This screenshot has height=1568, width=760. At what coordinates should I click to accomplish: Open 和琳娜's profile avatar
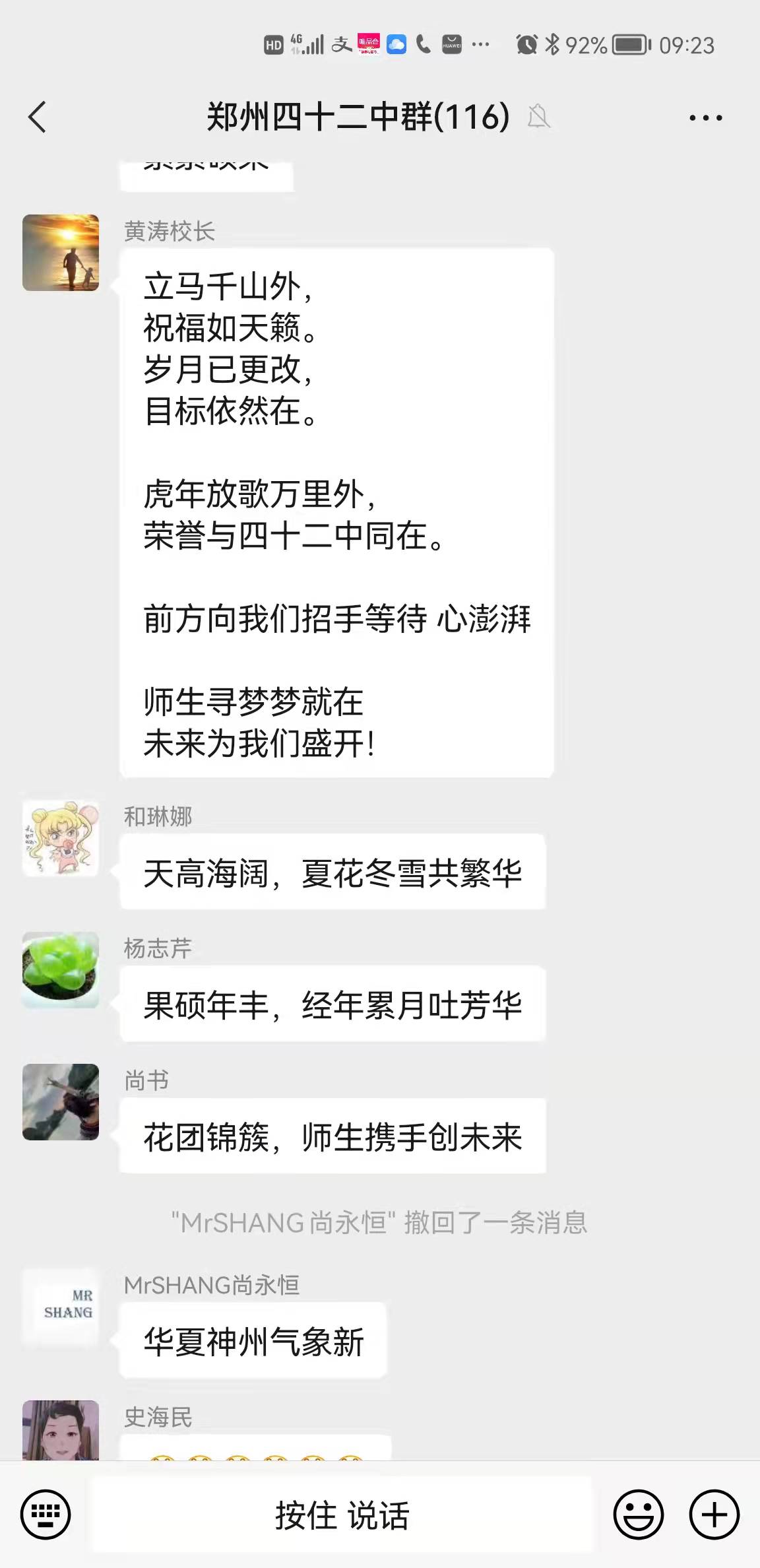point(61,839)
